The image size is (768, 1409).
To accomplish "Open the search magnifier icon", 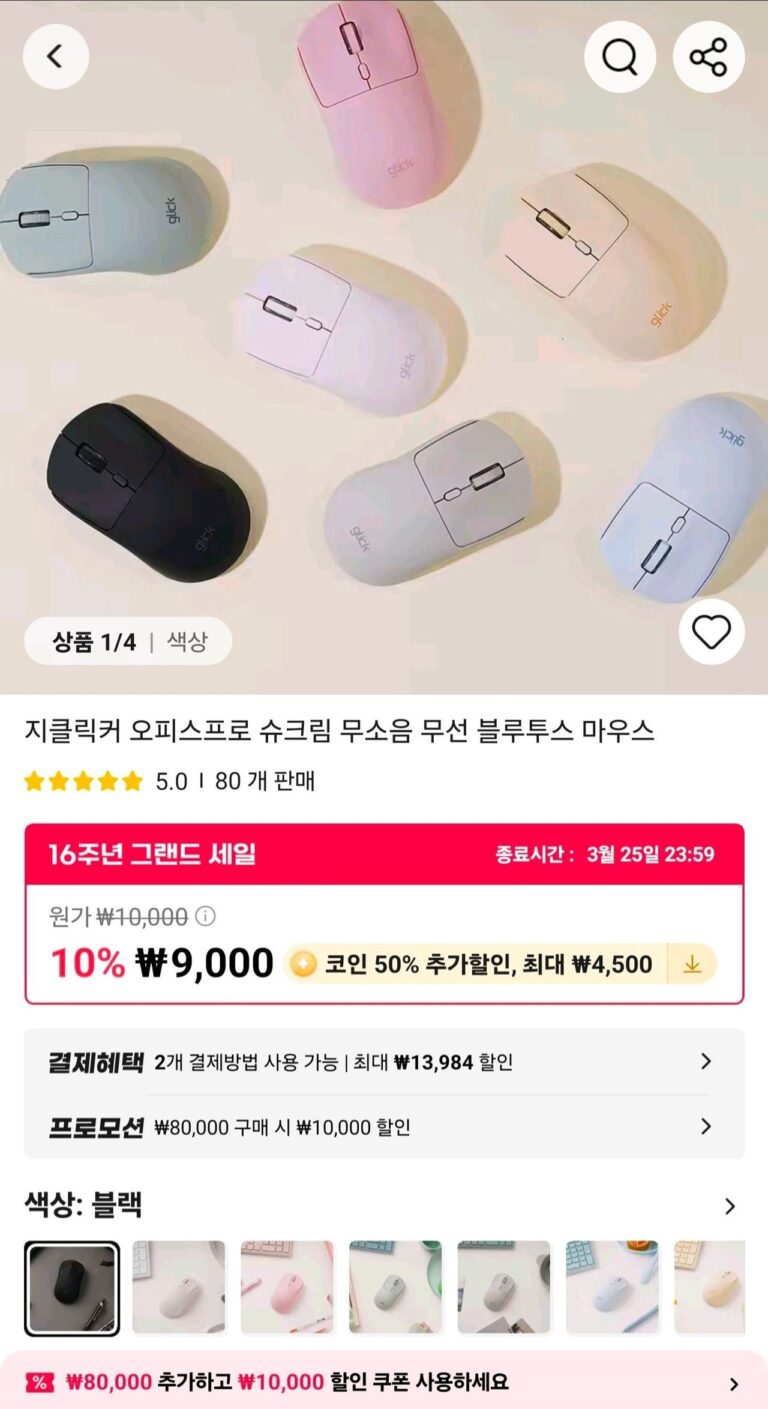I will pyautogui.click(x=620, y=57).
